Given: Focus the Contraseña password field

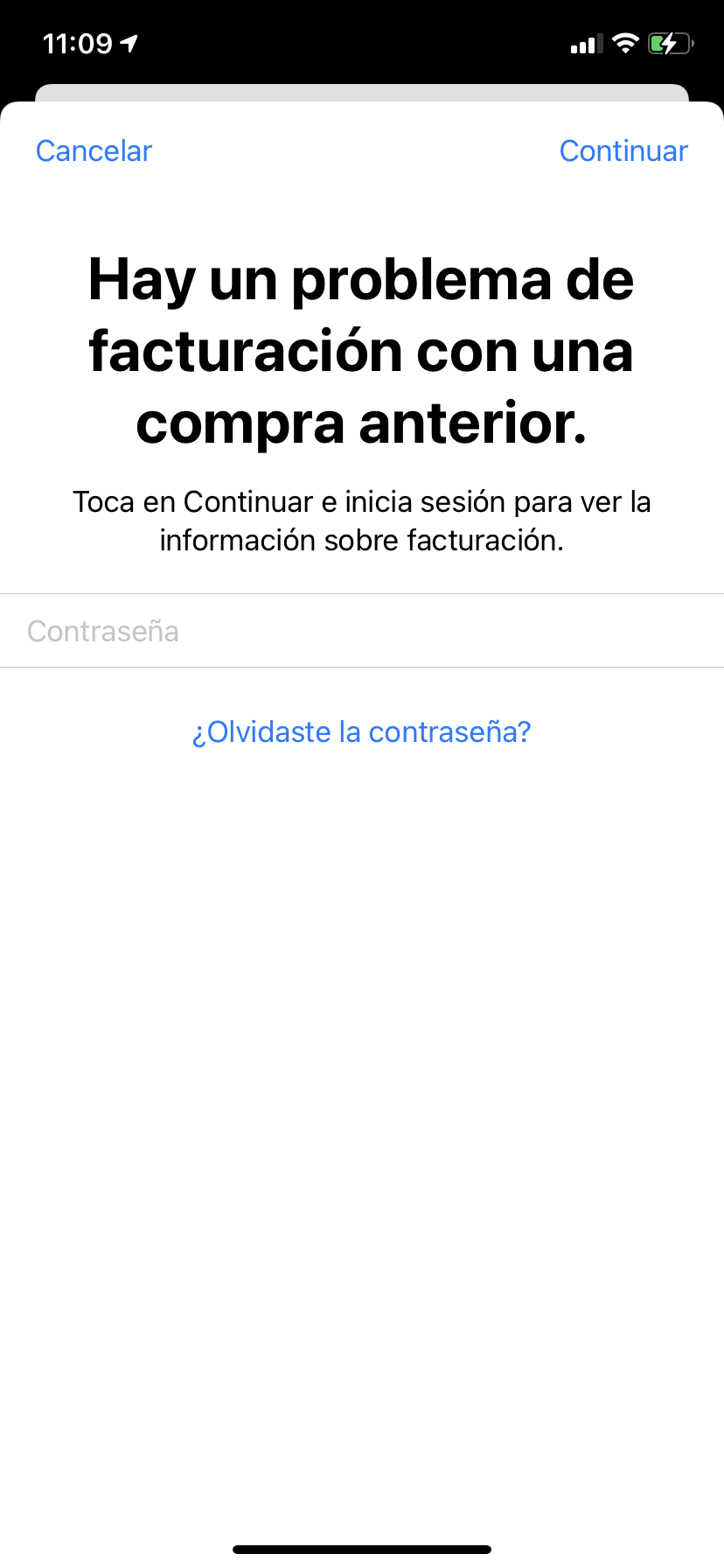Looking at the screenshot, I should [361, 631].
